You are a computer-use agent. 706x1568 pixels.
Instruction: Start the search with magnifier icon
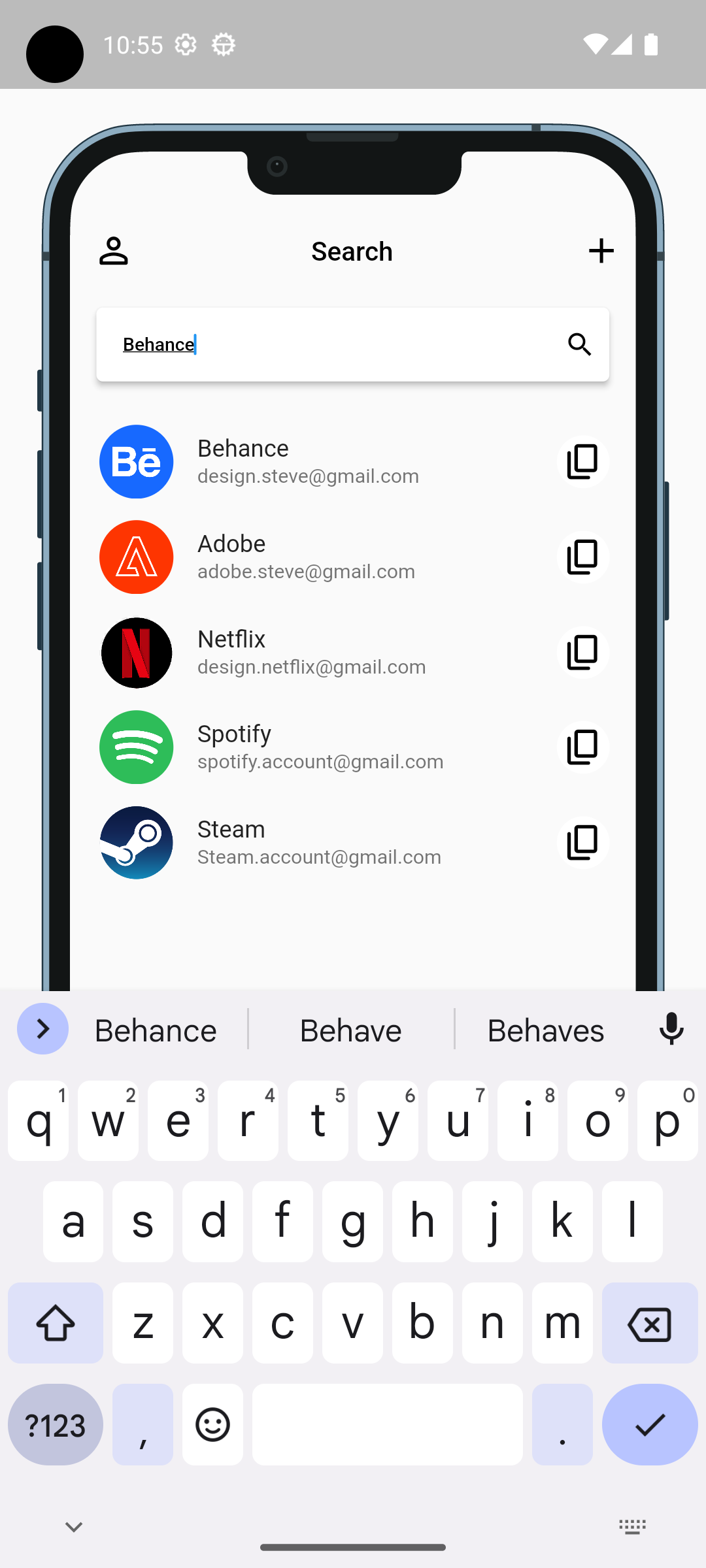pyautogui.click(x=579, y=344)
